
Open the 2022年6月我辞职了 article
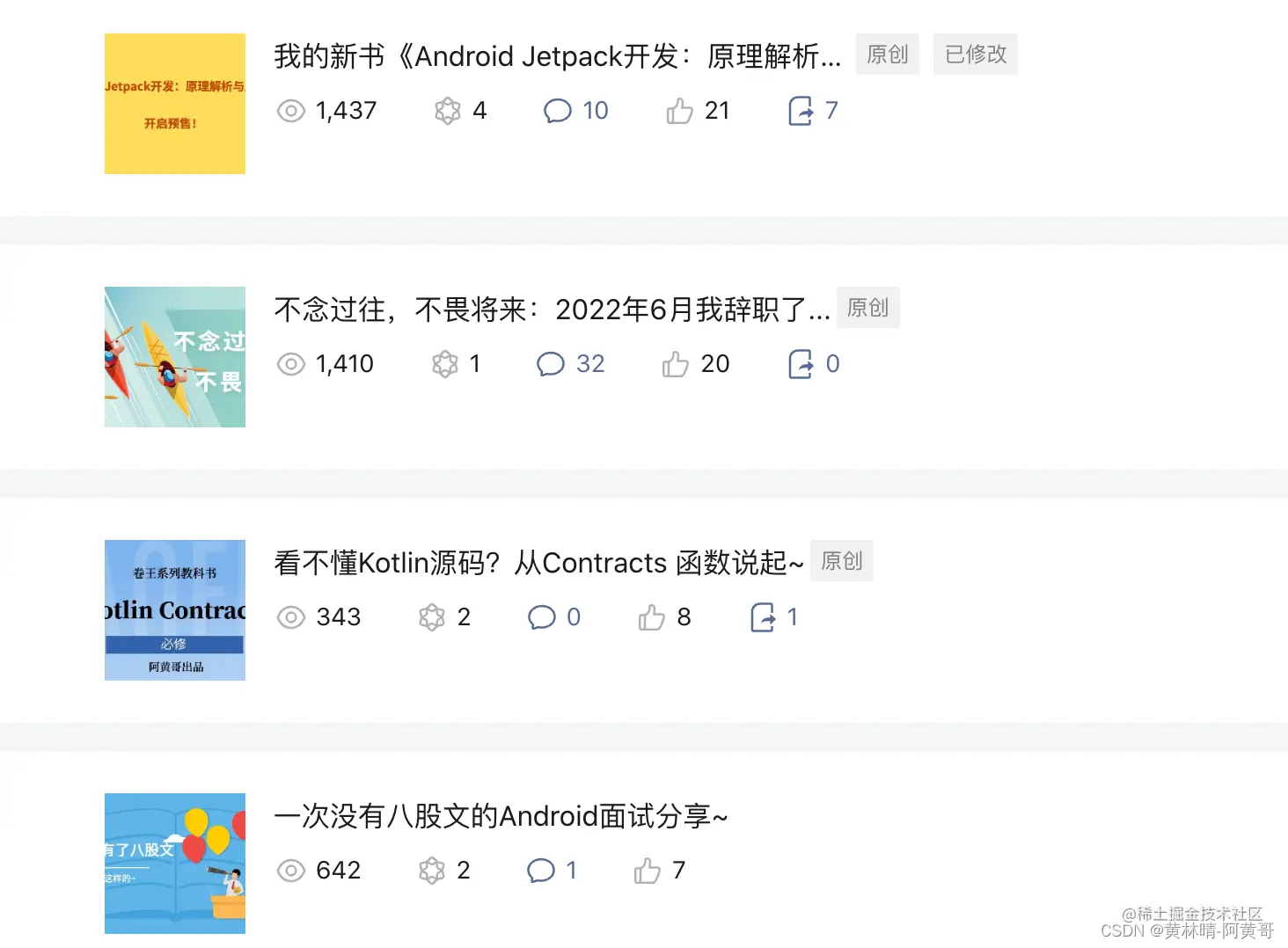click(x=552, y=310)
